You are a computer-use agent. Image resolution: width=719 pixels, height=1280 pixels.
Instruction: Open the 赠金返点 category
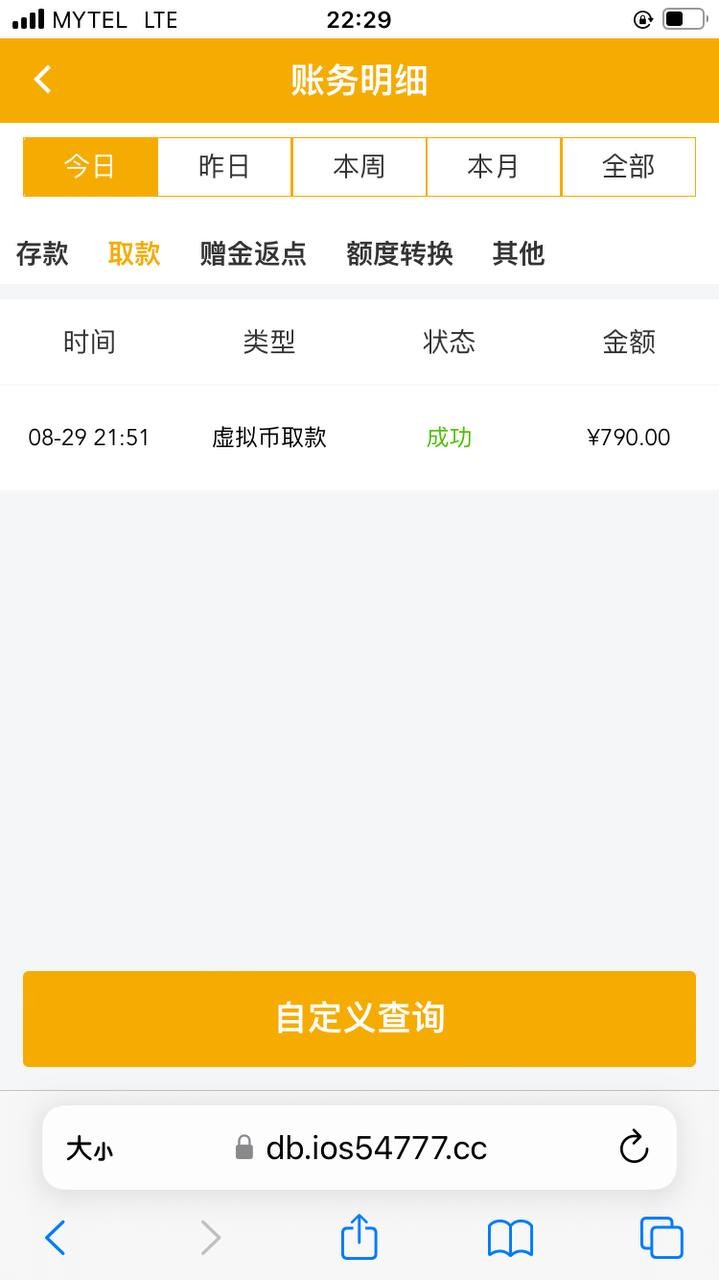(253, 253)
